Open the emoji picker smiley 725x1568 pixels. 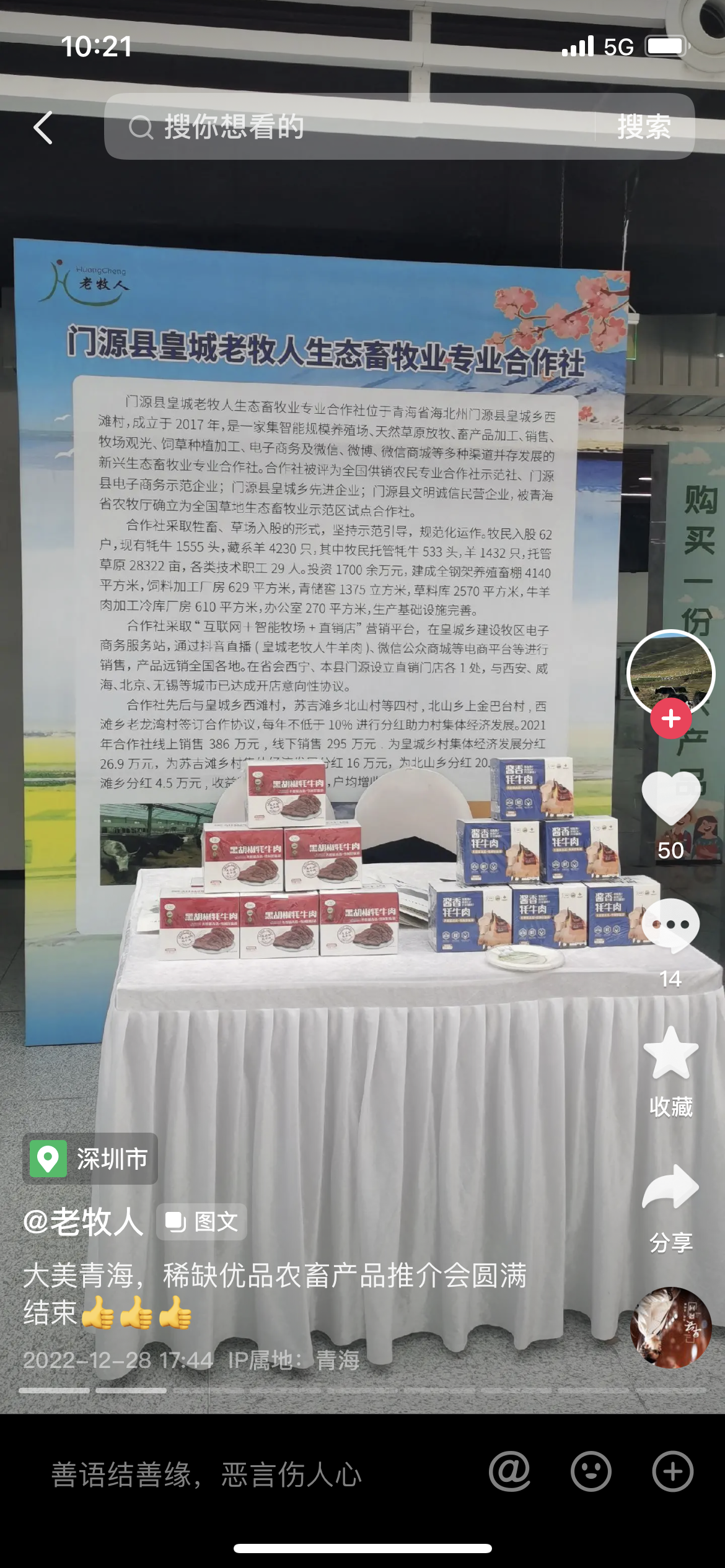click(591, 1471)
